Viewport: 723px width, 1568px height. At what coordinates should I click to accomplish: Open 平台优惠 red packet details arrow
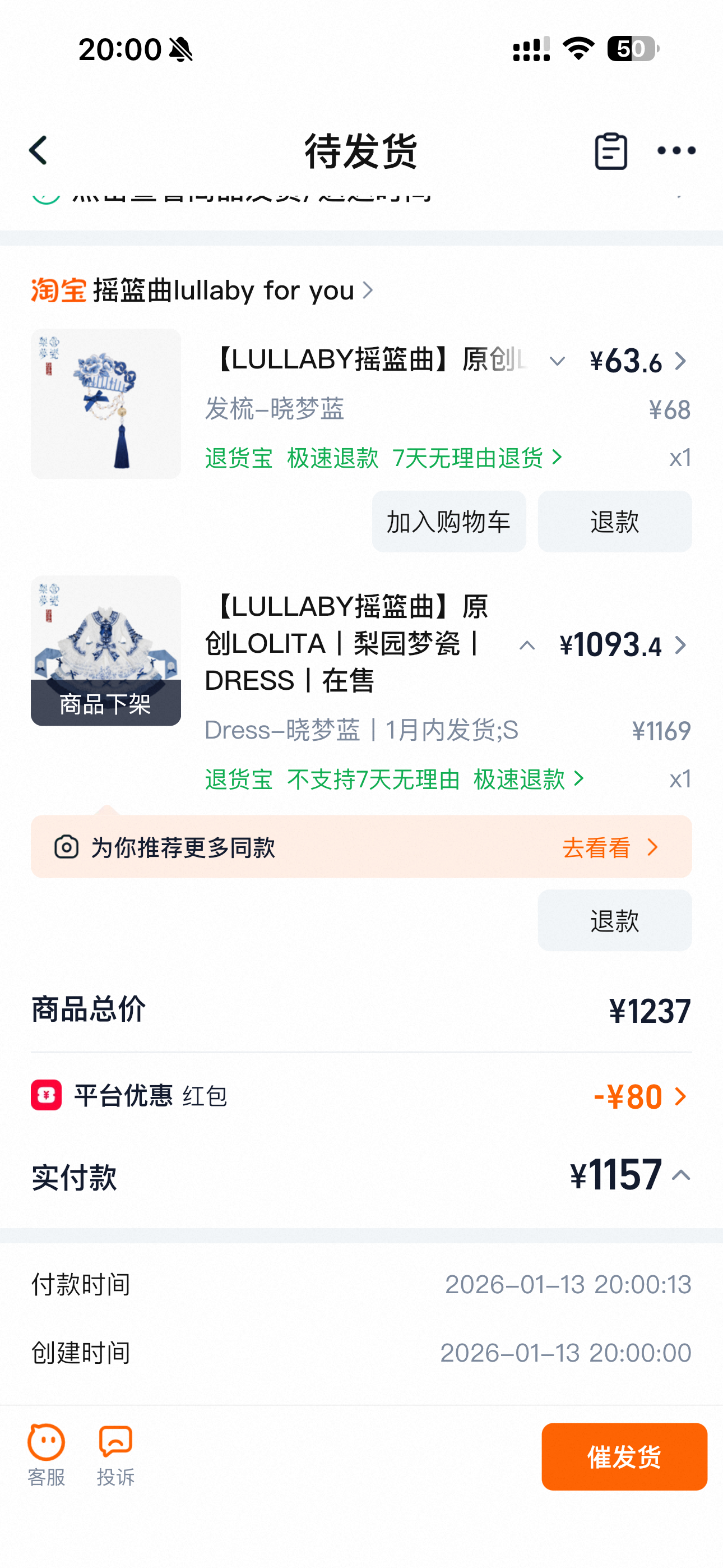682,1096
